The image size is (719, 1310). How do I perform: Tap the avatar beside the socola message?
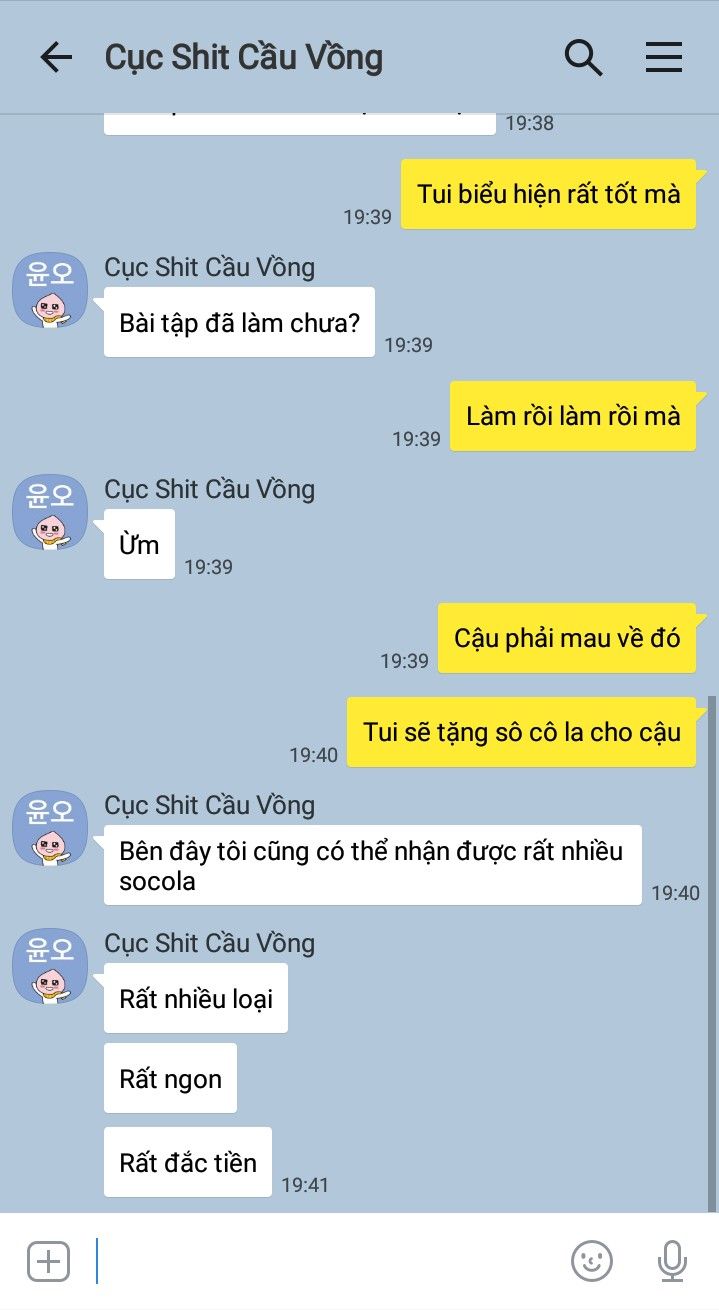pyautogui.click(x=50, y=828)
